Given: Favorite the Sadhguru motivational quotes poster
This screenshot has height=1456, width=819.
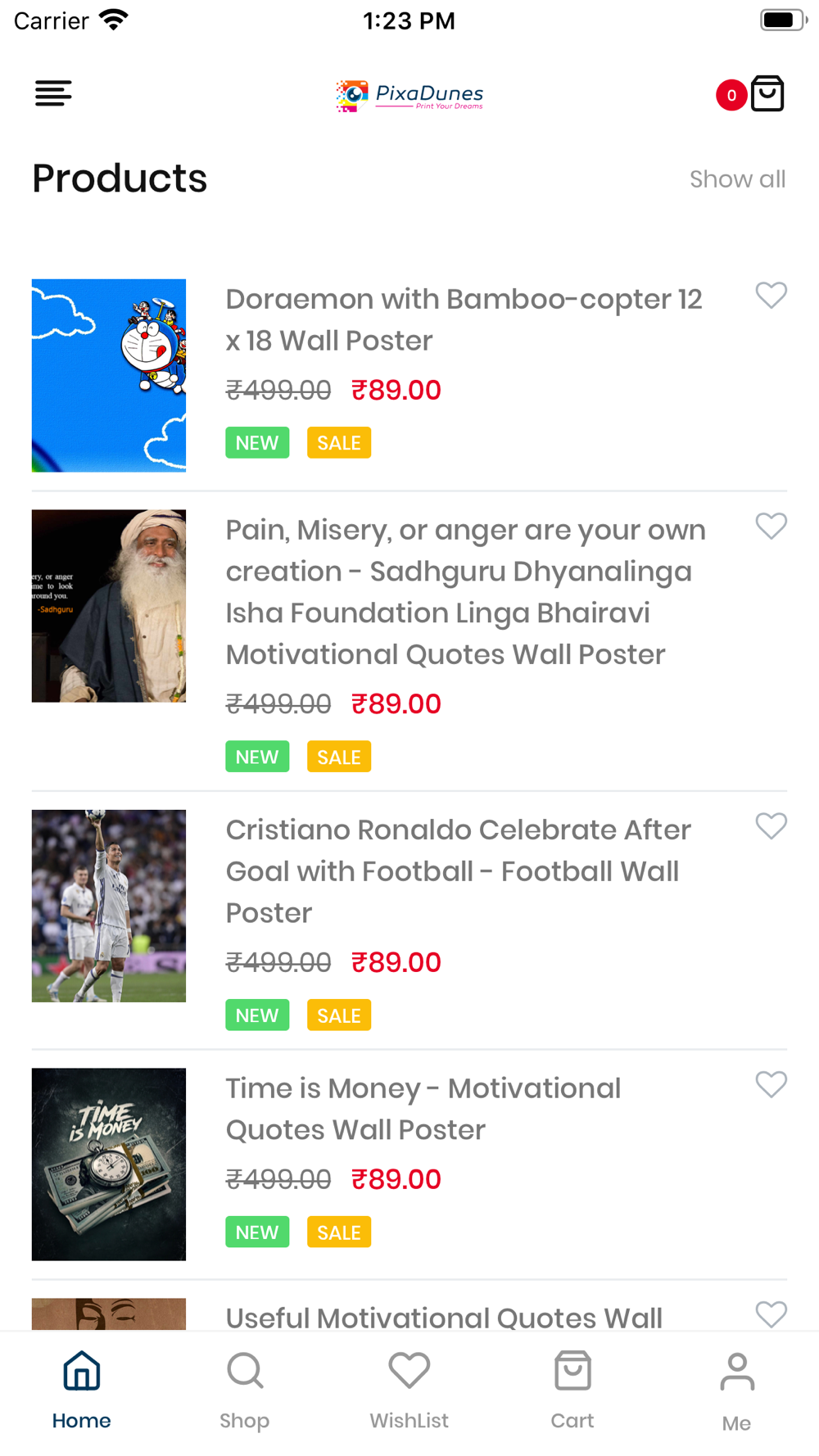Looking at the screenshot, I should [771, 526].
